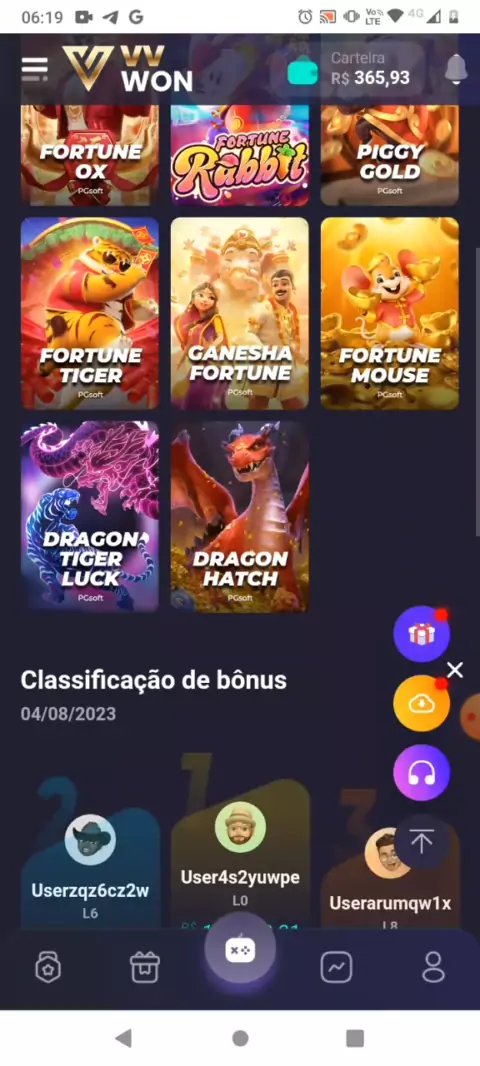Tap the yellow cloud download button
Image resolution: width=480 pixels, height=1066 pixels.
tap(422, 704)
